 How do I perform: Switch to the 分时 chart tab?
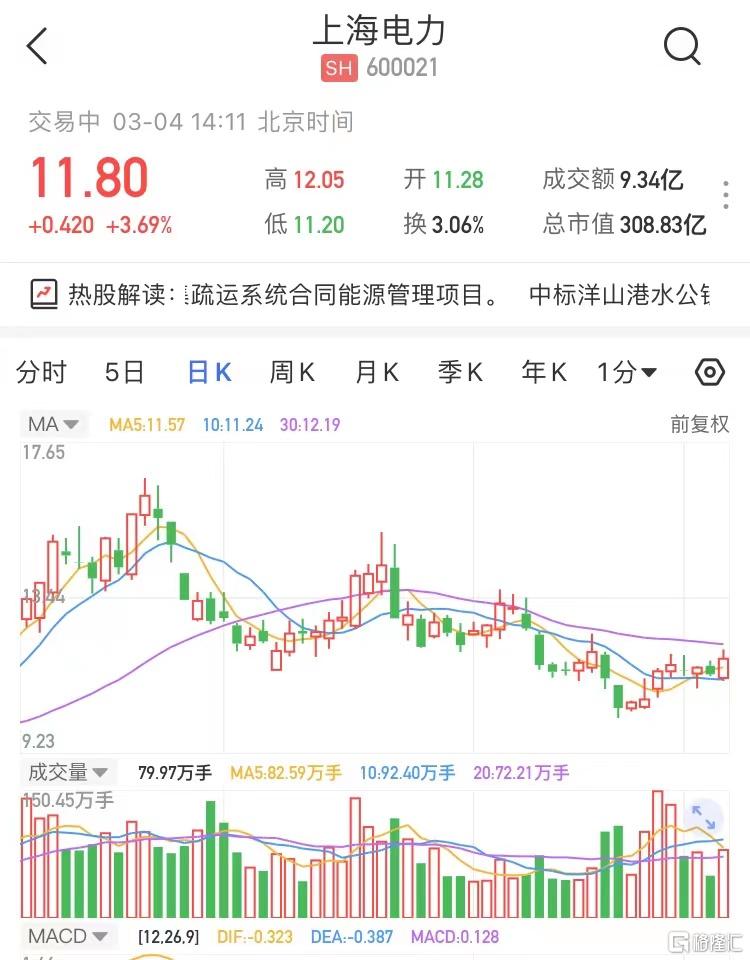point(42,373)
